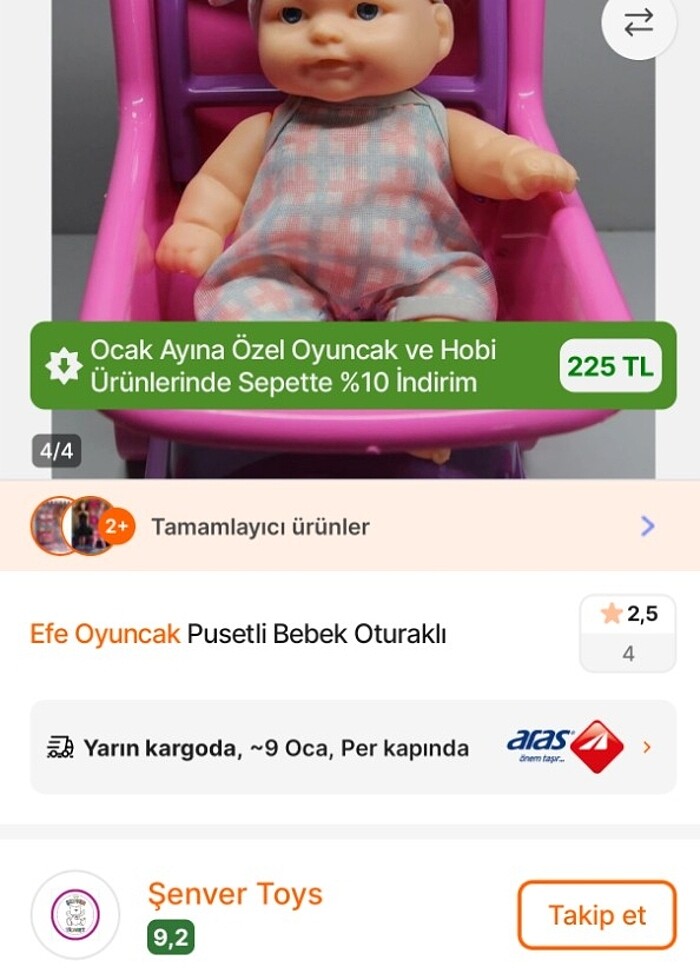
Task: Open the Şenver Toys seller store
Action: point(235,894)
